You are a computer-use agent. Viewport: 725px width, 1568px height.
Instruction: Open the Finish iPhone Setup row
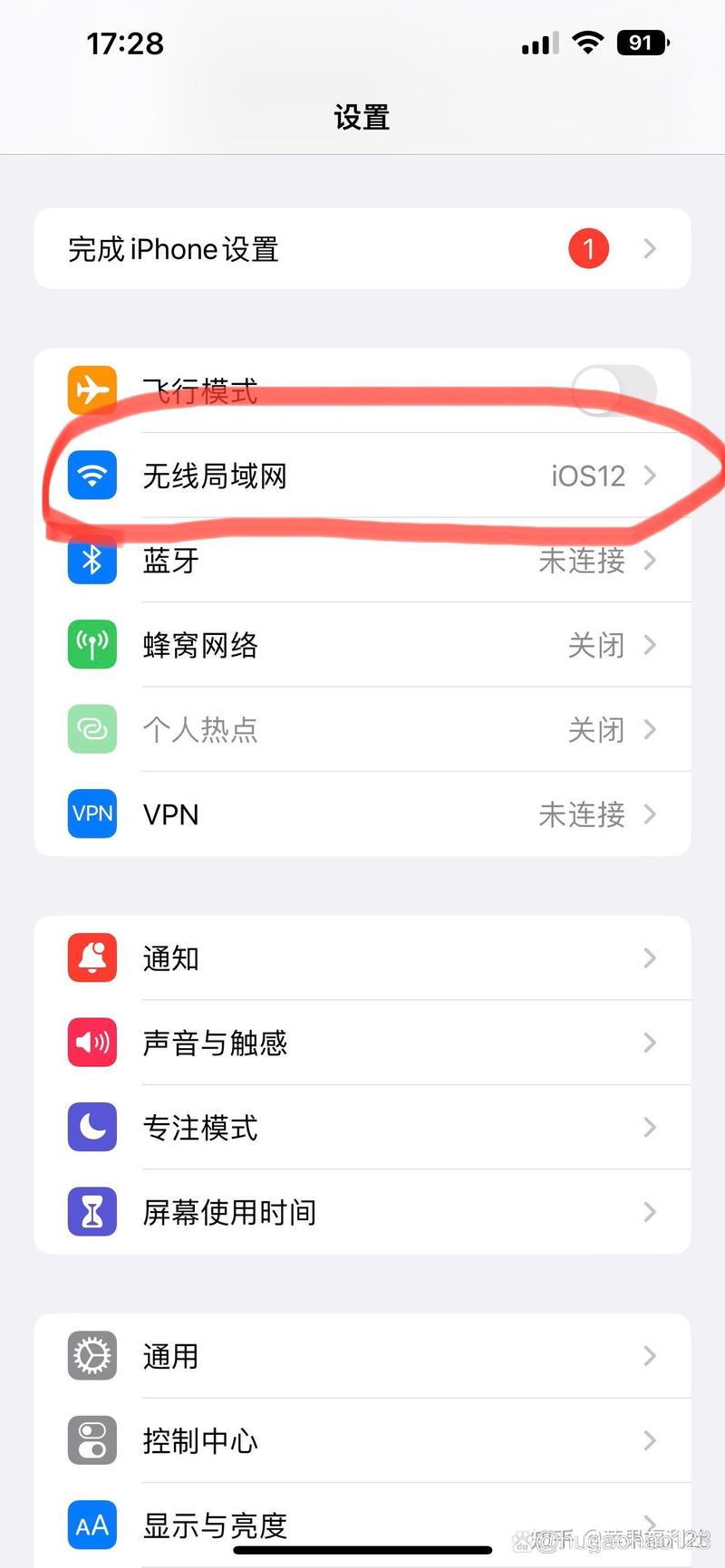pyautogui.click(x=362, y=249)
